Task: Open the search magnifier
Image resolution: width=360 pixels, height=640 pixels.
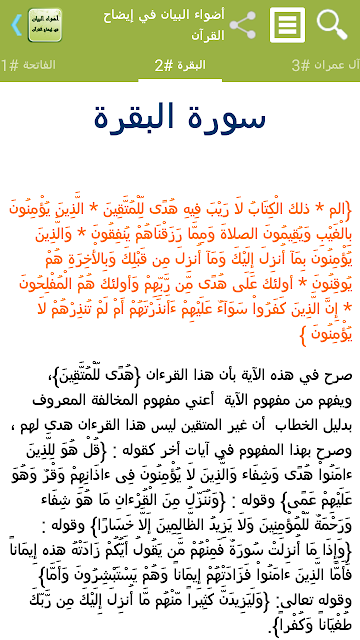Action: 332,25
